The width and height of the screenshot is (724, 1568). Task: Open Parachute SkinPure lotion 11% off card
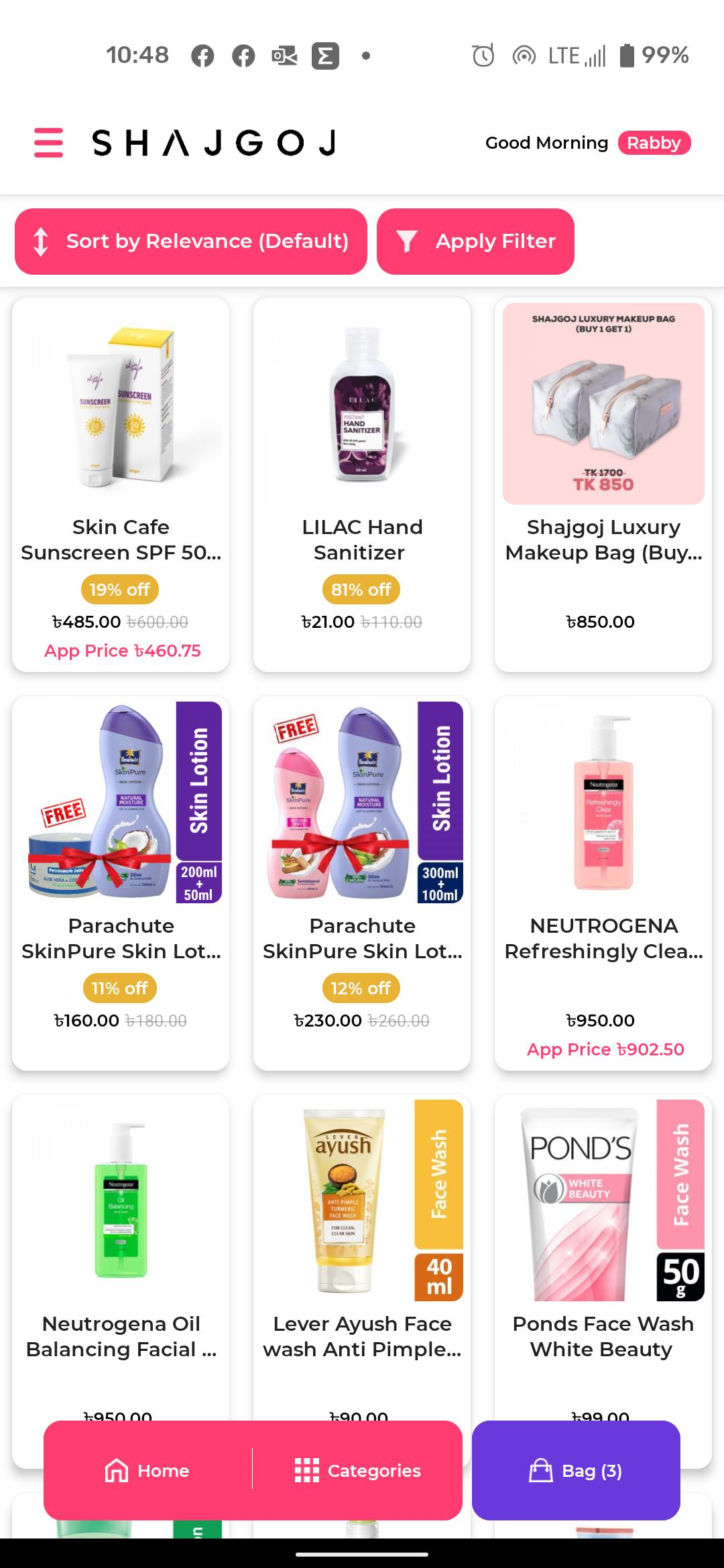pos(121,883)
